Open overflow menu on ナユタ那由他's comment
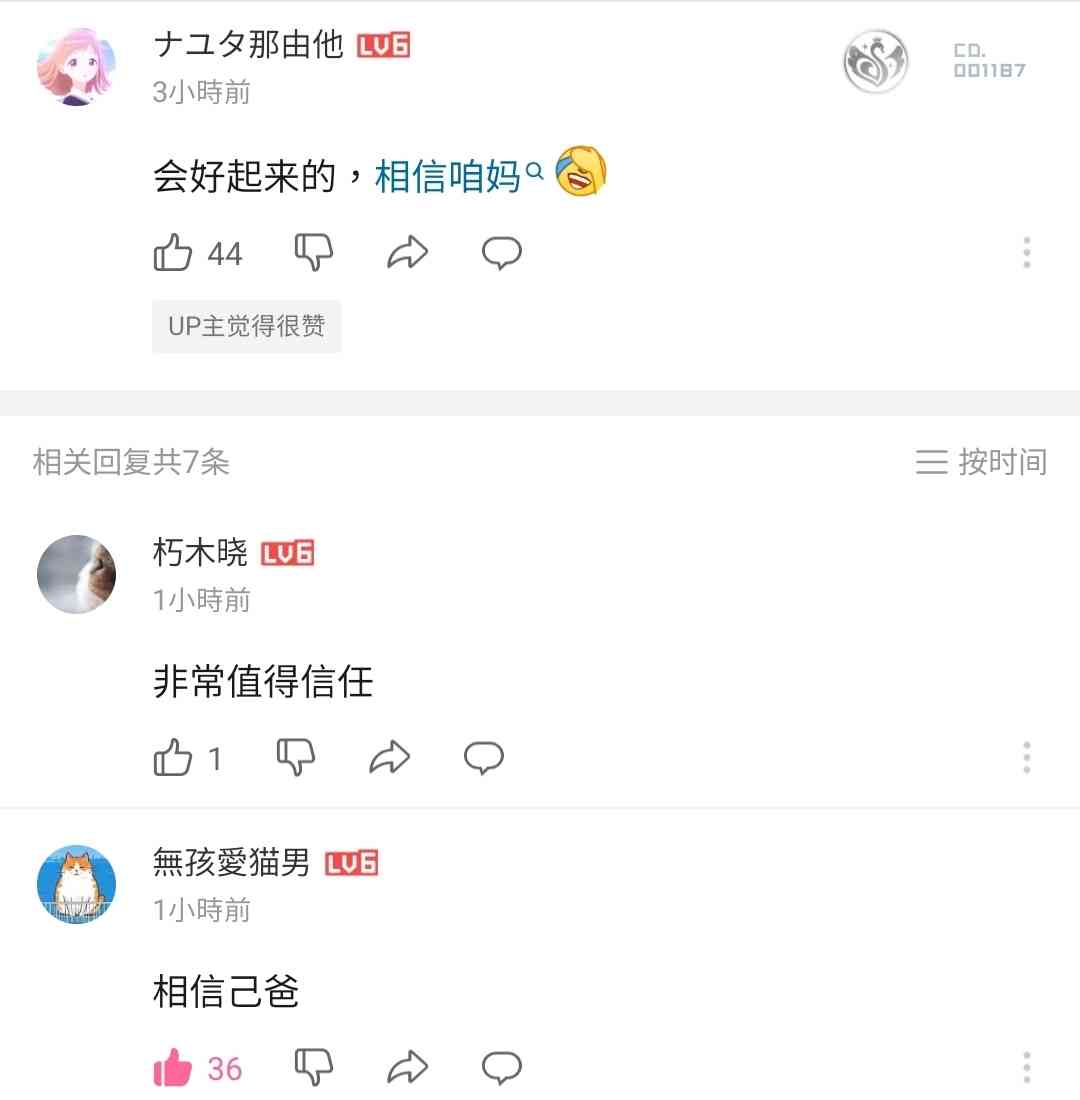This screenshot has width=1080, height=1100. [x=1026, y=253]
